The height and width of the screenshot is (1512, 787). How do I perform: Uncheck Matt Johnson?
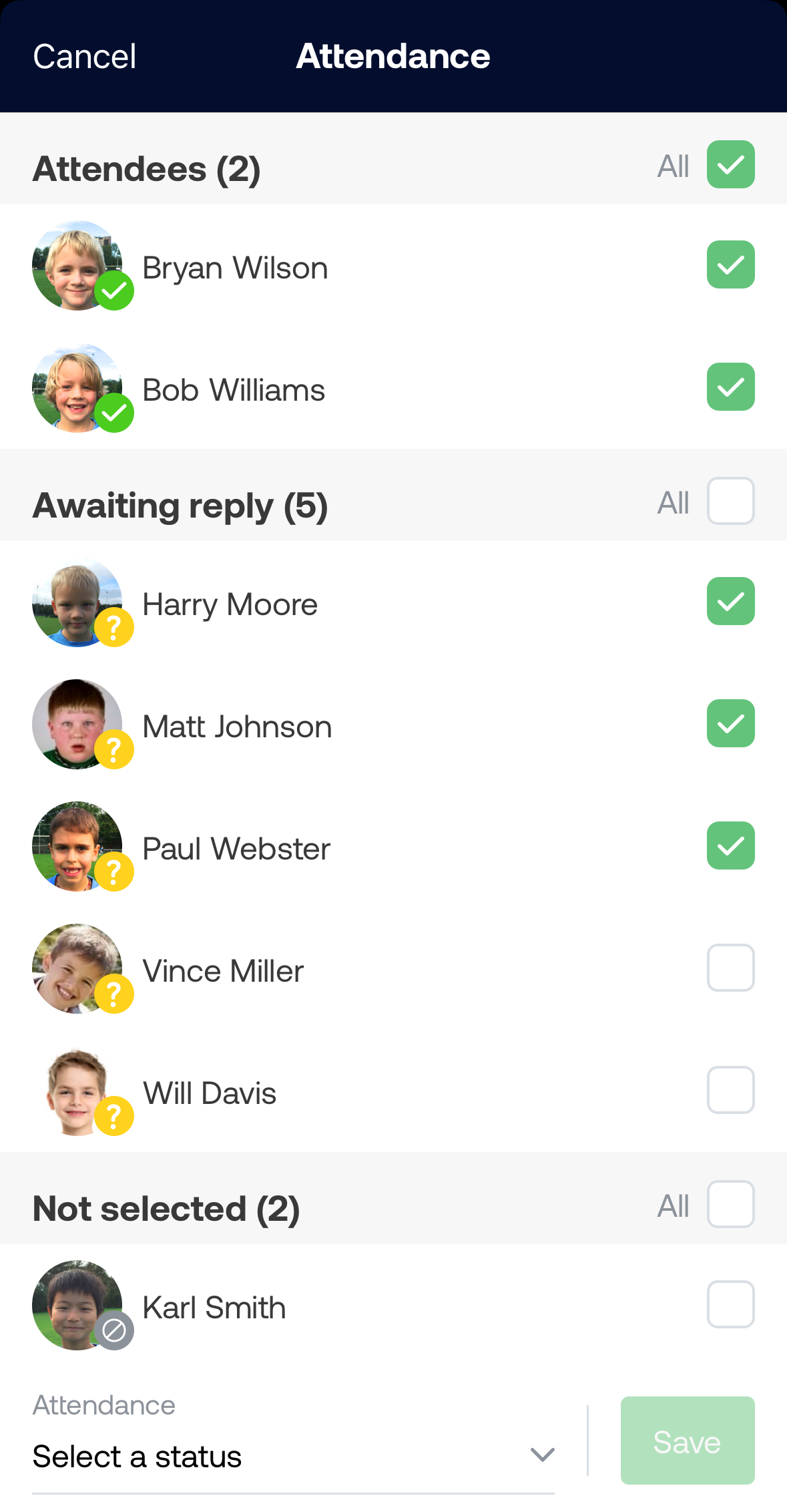tap(730, 724)
